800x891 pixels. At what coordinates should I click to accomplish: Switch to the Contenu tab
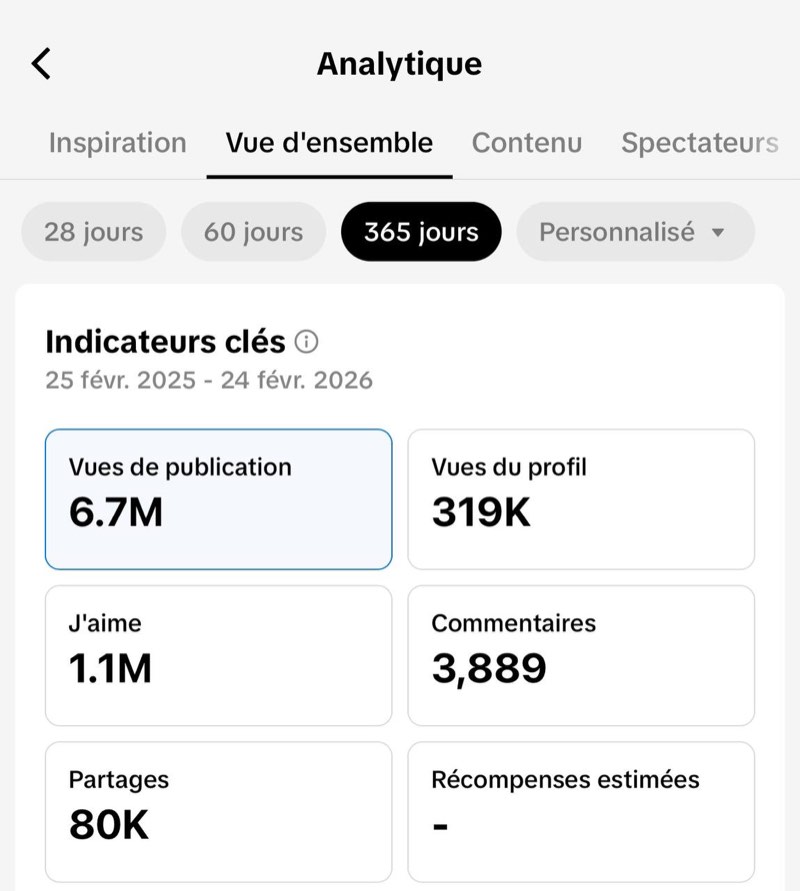[527, 142]
